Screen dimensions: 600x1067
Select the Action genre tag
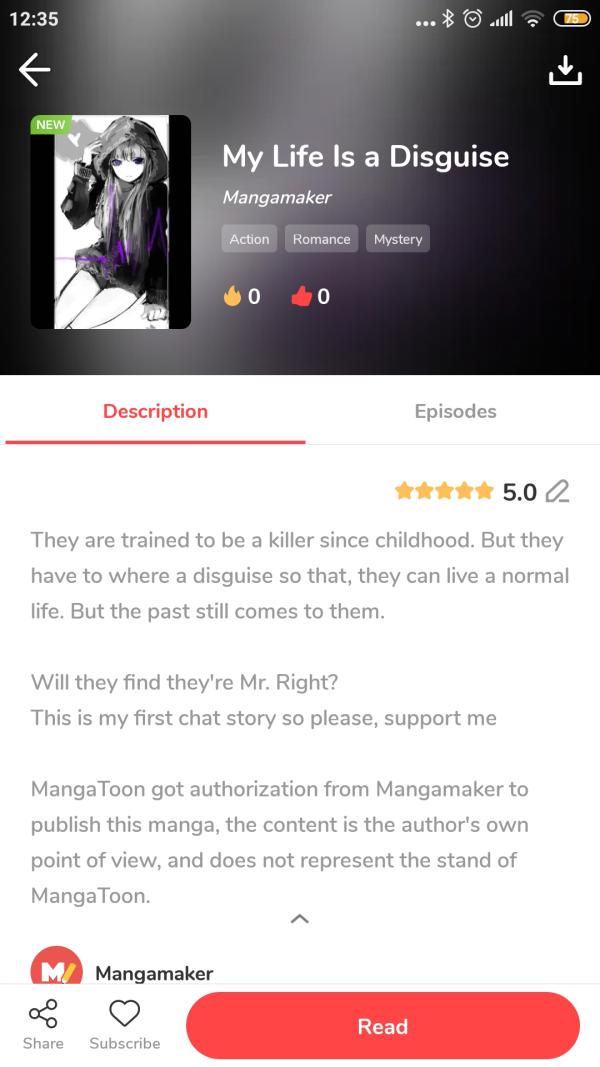[x=249, y=239]
